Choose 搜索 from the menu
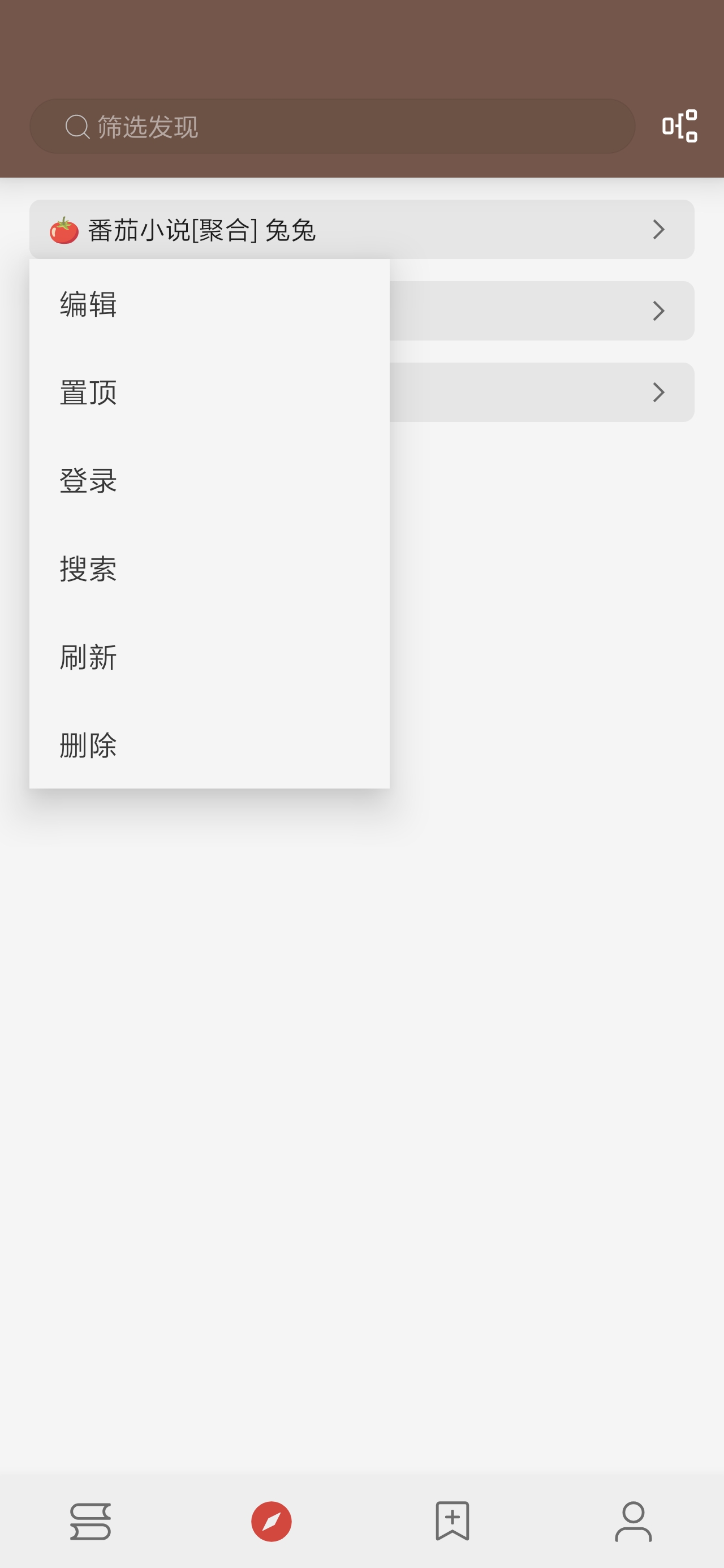The width and height of the screenshot is (724, 1568). pos(88,568)
